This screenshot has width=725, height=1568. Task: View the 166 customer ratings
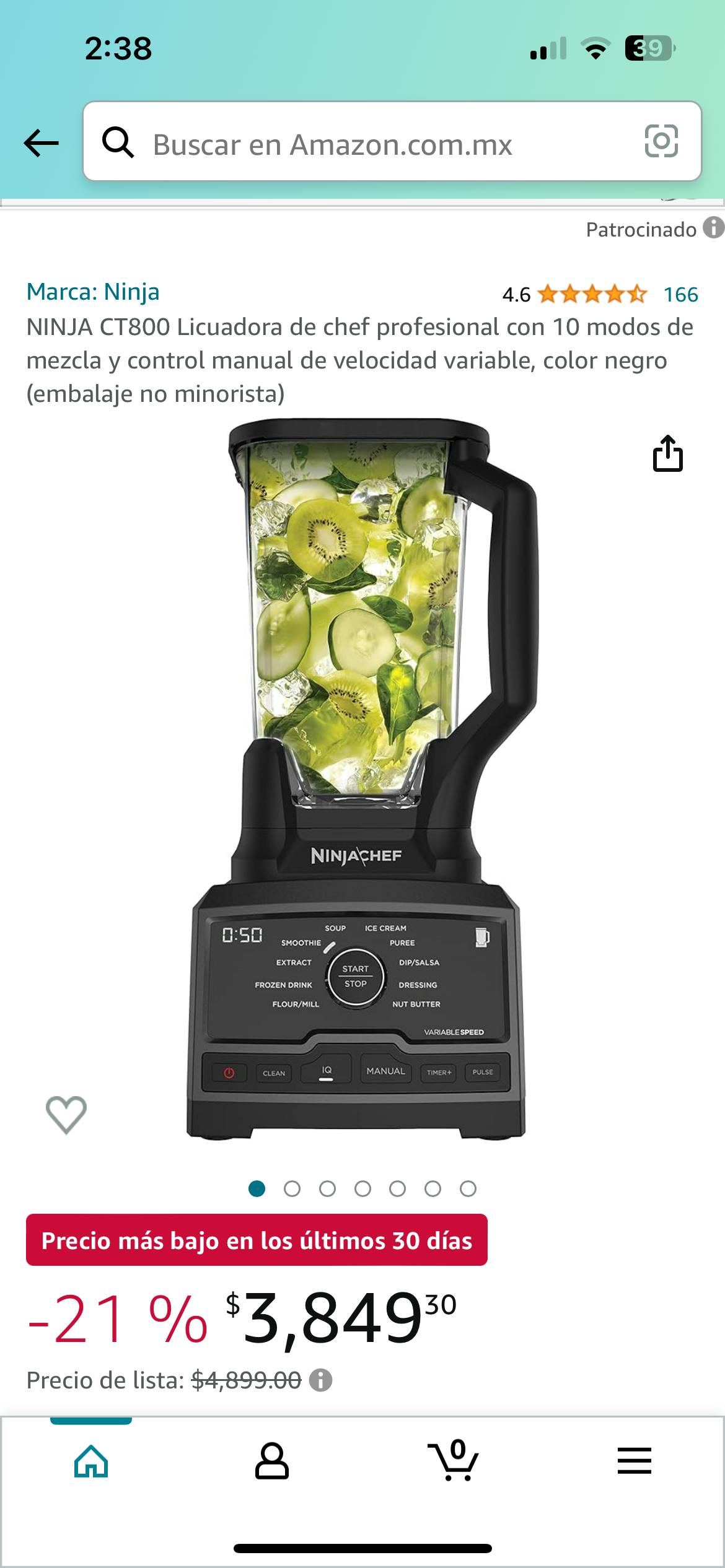point(680,295)
